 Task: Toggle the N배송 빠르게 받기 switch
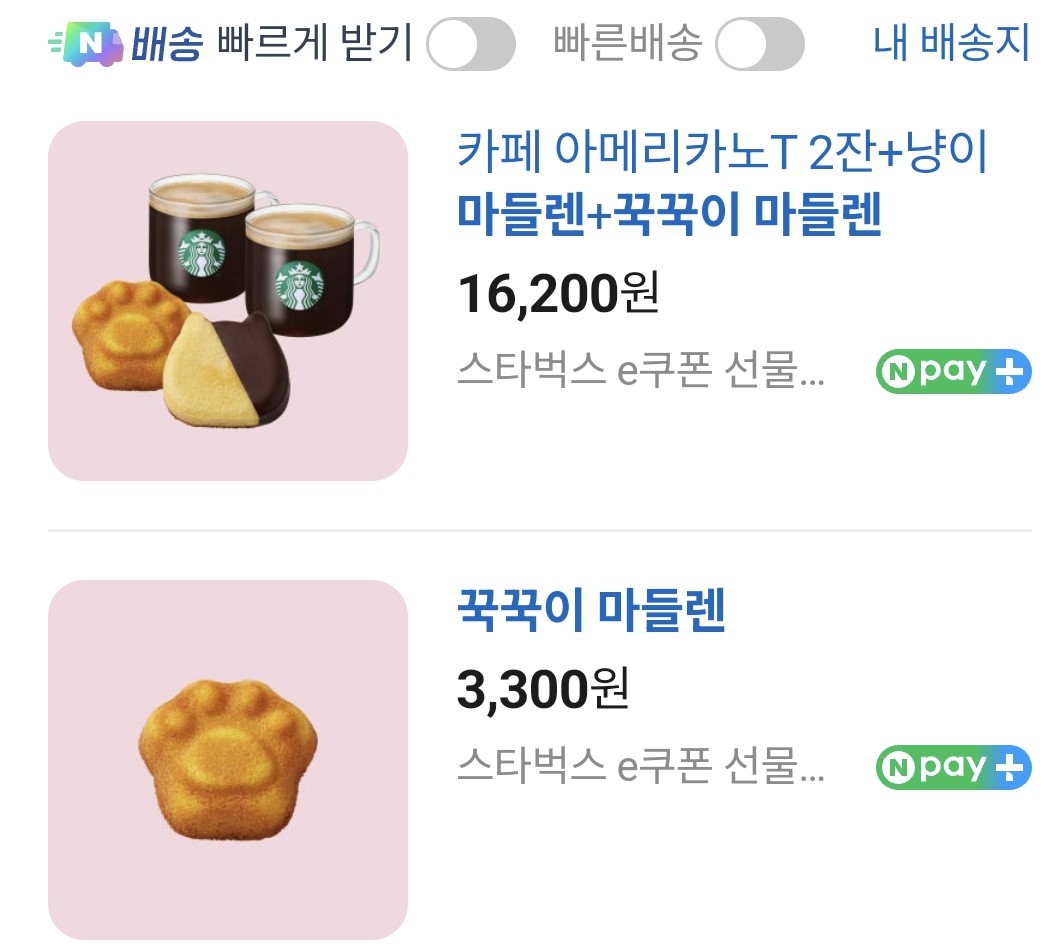tap(470, 45)
